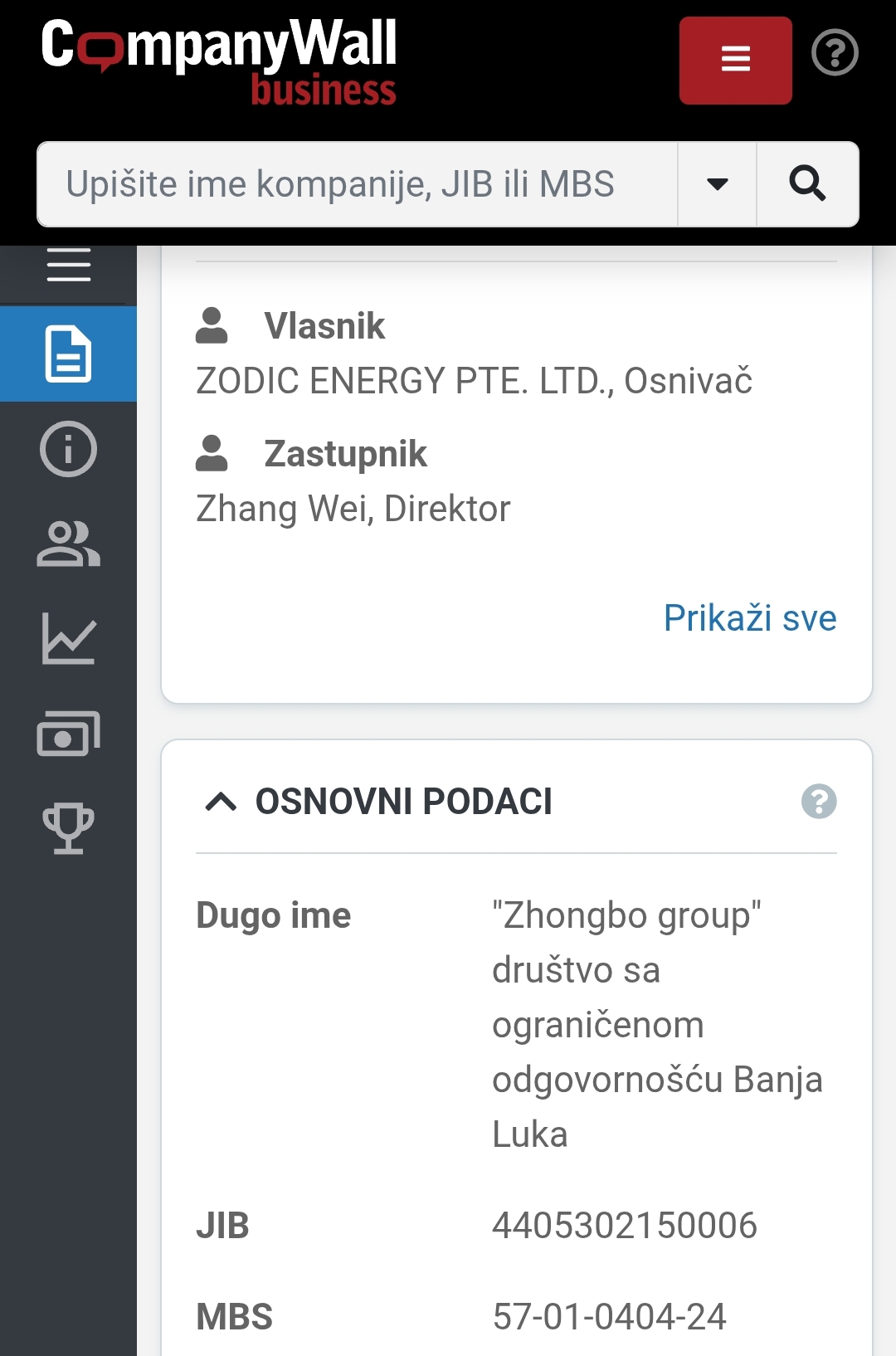Open the trophy section in the sidebar

click(68, 828)
